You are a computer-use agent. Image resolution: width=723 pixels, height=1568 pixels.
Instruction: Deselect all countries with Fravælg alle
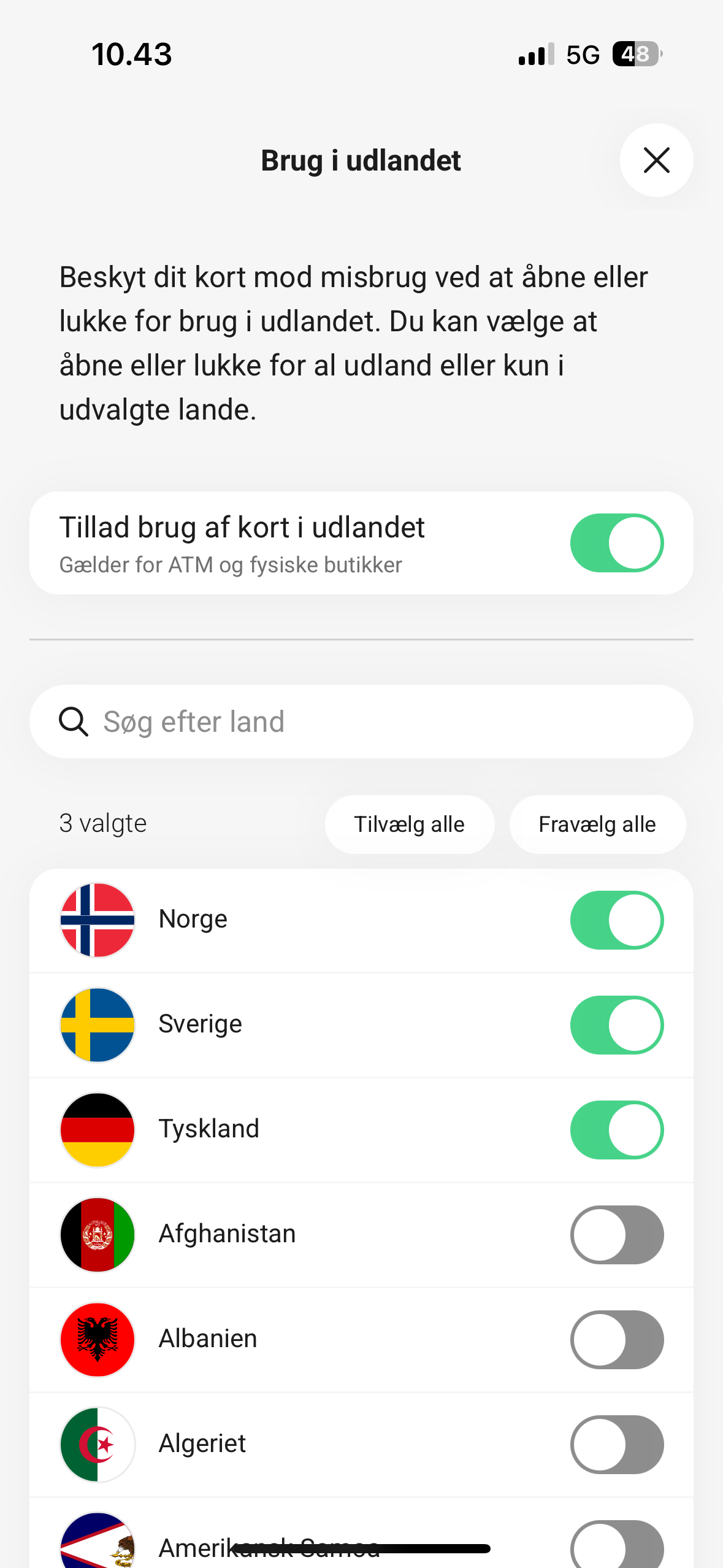[x=597, y=824]
